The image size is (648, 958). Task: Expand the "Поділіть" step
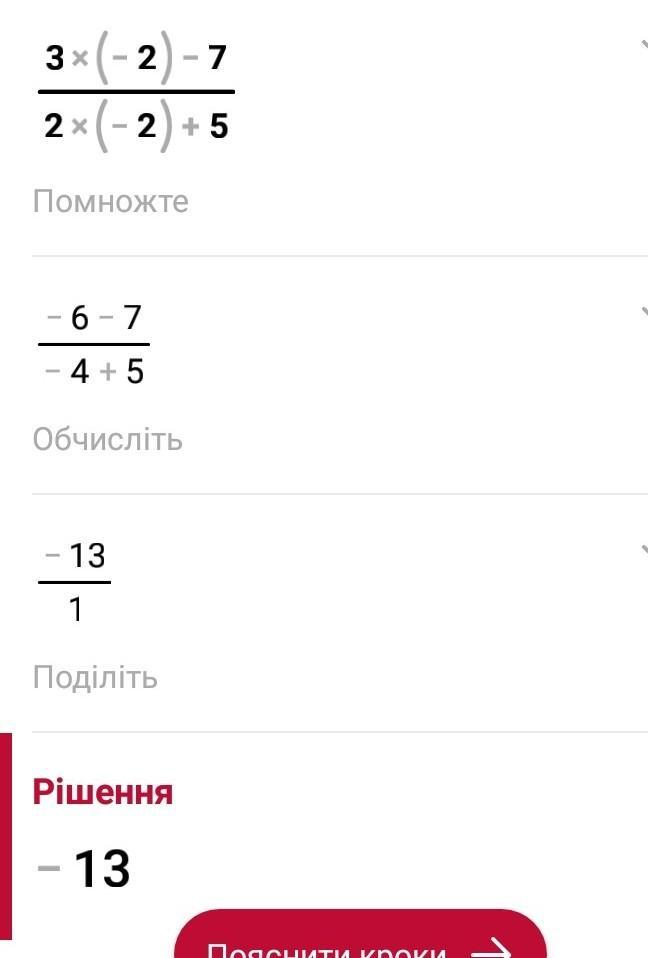click(642, 550)
